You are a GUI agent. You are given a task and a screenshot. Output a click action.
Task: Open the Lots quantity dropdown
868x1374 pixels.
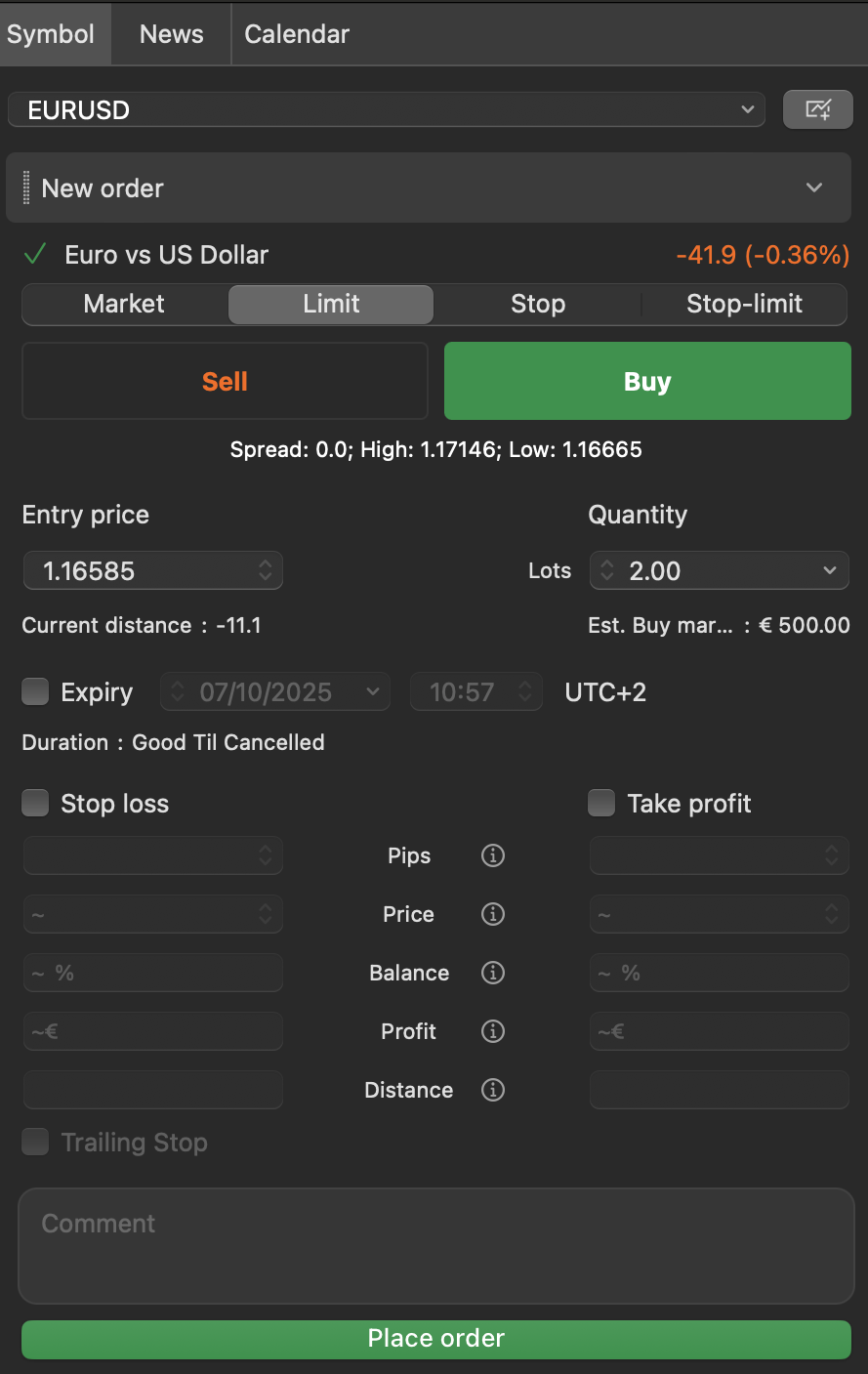coord(829,571)
